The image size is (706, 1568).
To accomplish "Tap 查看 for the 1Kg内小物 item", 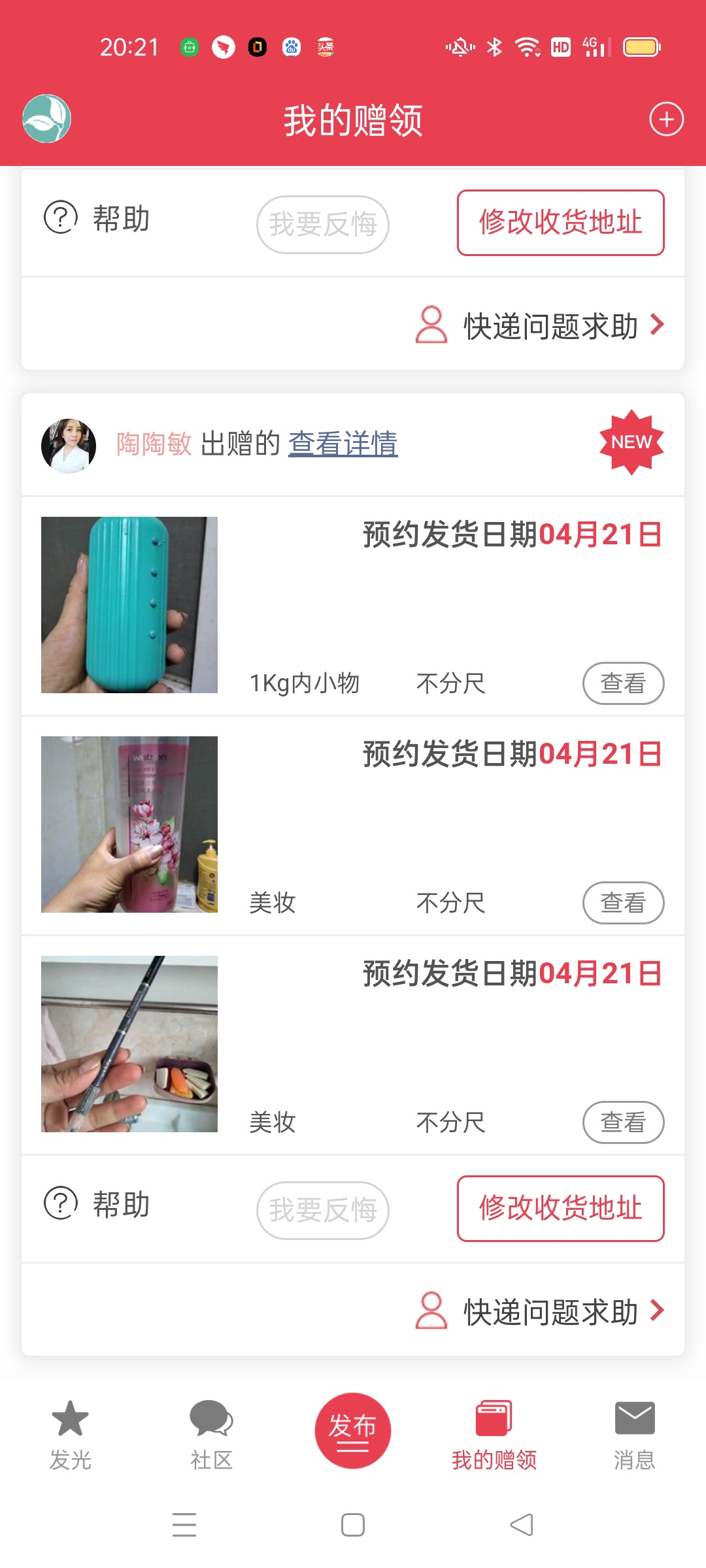I will [x=623, y=683].
